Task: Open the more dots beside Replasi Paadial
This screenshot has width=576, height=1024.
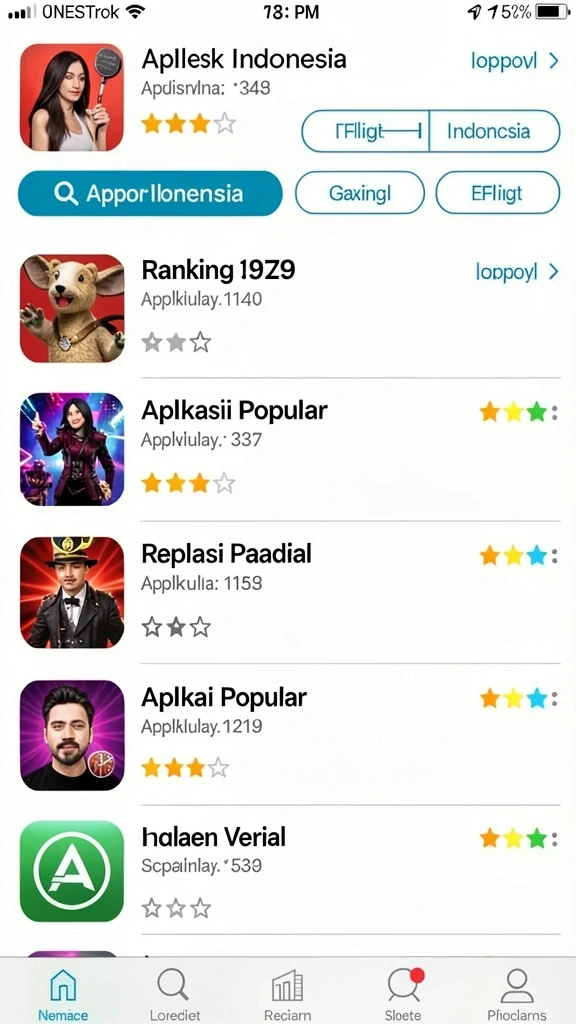Action: [554, 556]
